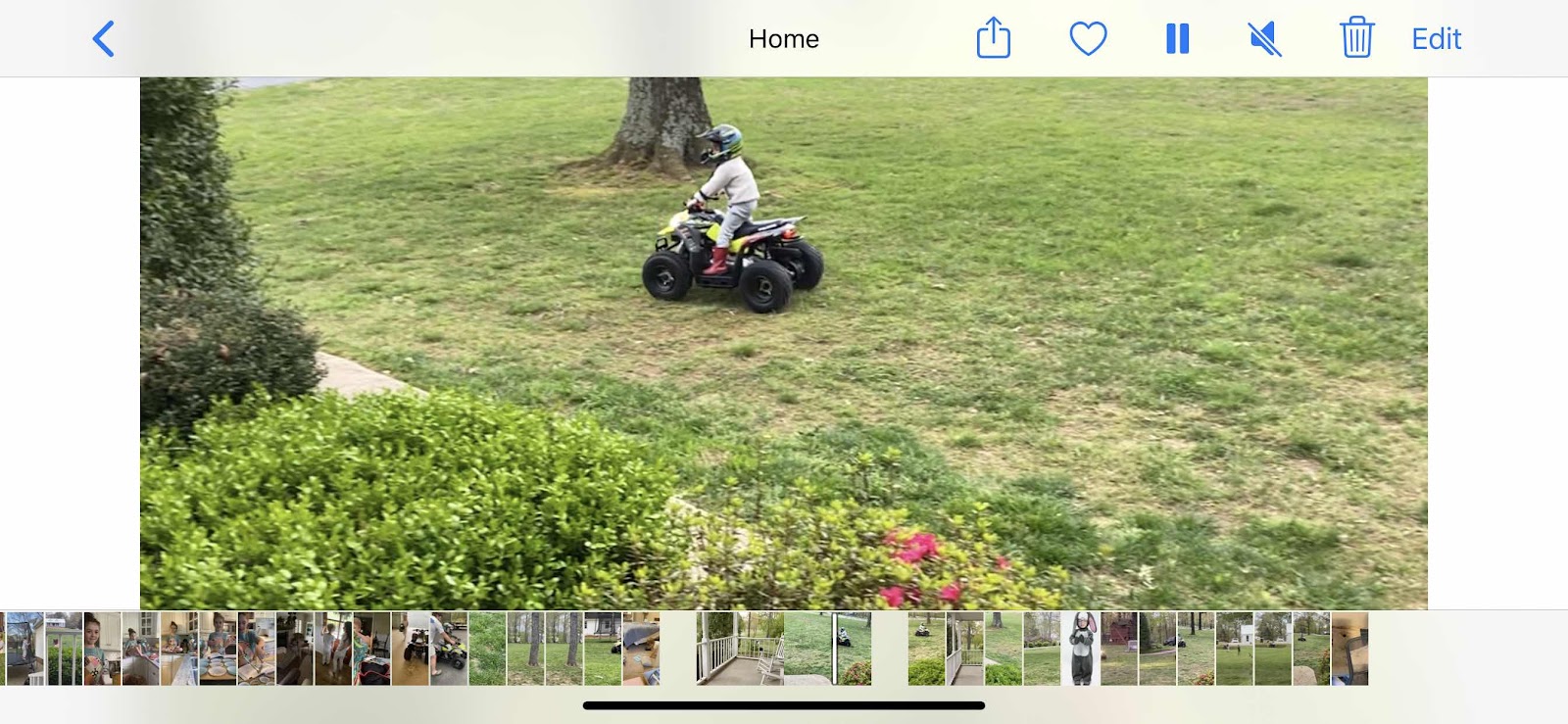Viewport: 1568px width, 724px height.
Task: Pause the video playback
Action: click(1177, 39)
